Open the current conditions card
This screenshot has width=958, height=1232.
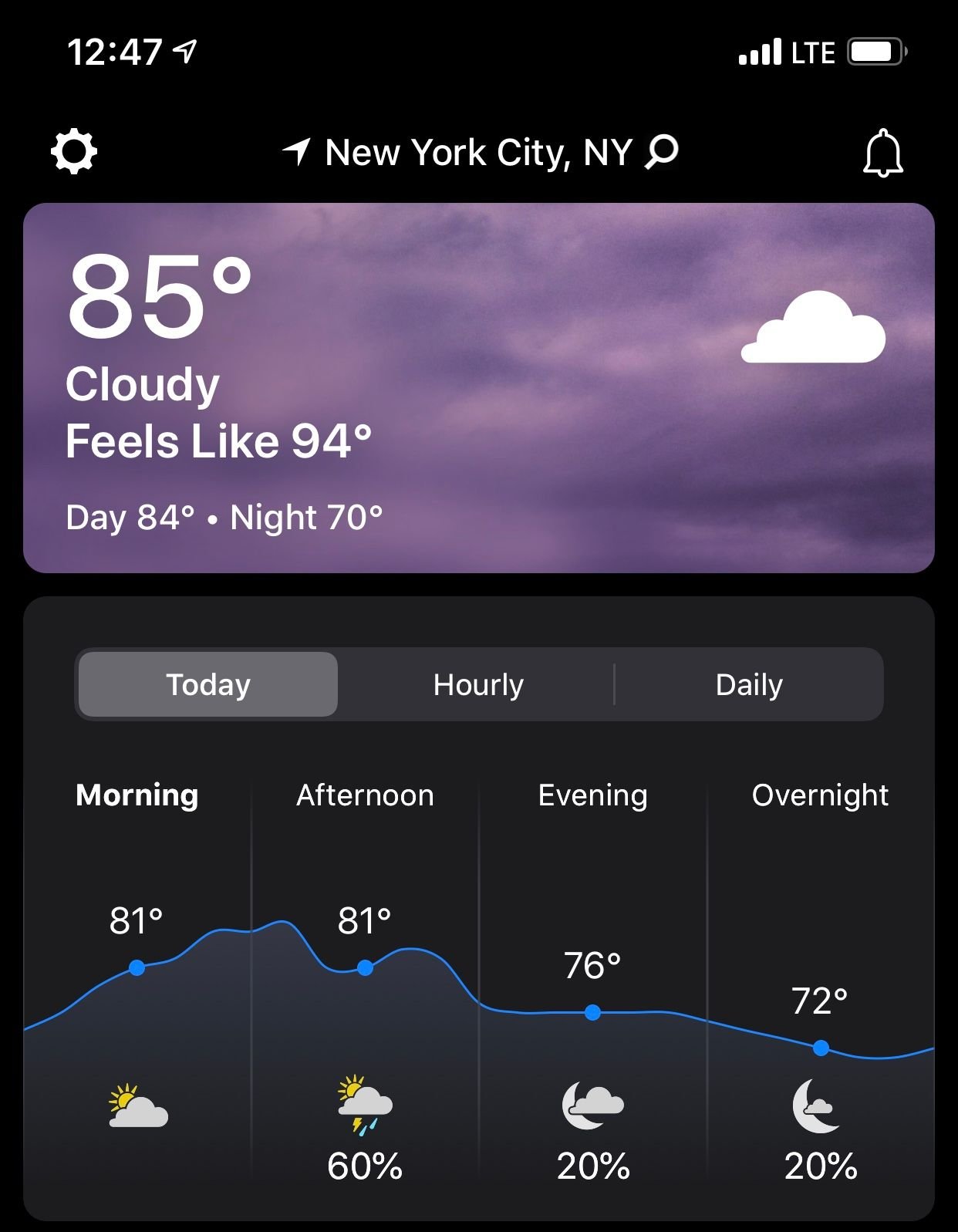[x=479, y=388]
